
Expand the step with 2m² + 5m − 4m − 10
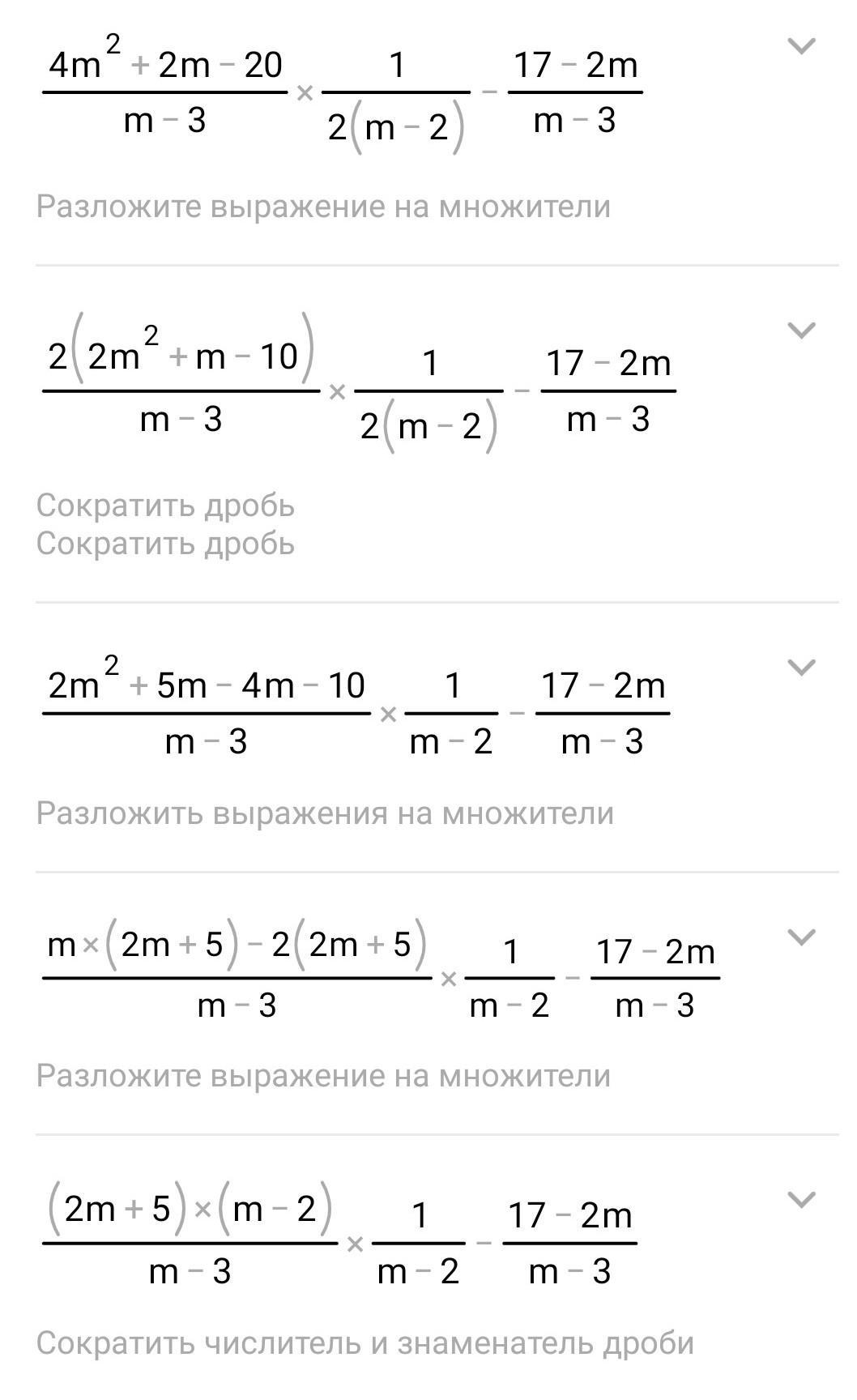point(801,668)
